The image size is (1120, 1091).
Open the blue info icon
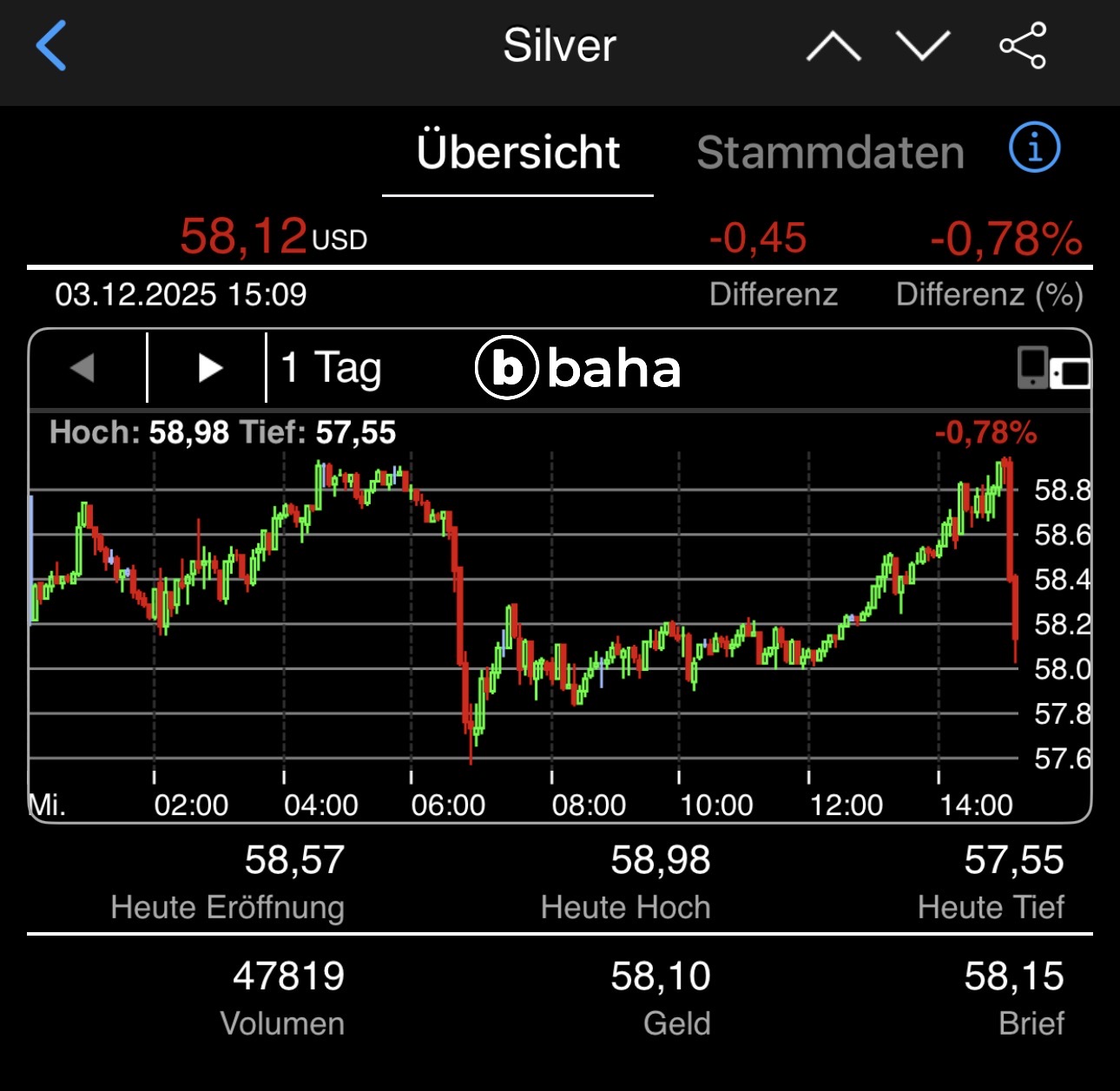pos(1034,148)
